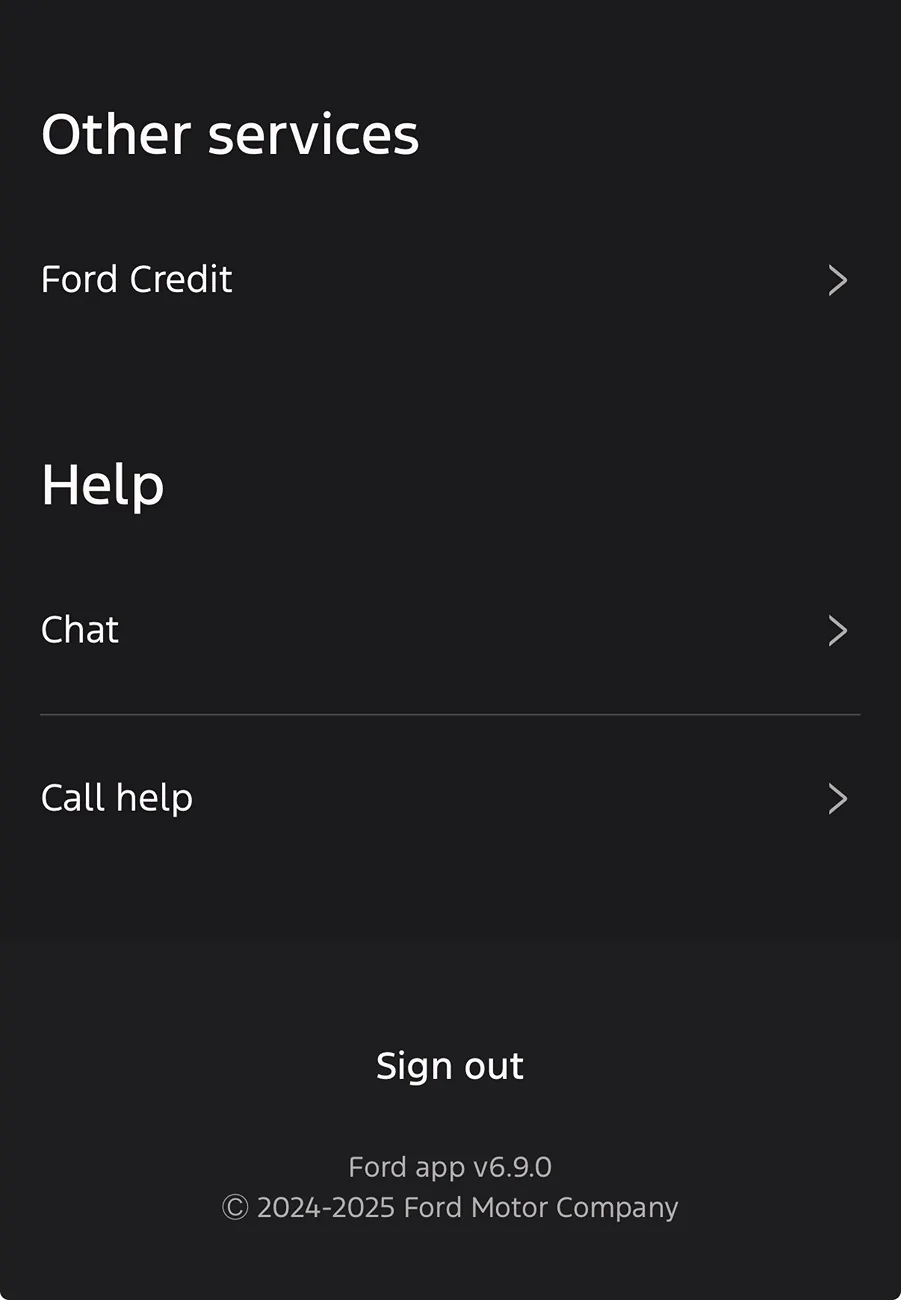Click the Ford Motor Company copyright text

pyautogui.click(x=449, y=1207)
